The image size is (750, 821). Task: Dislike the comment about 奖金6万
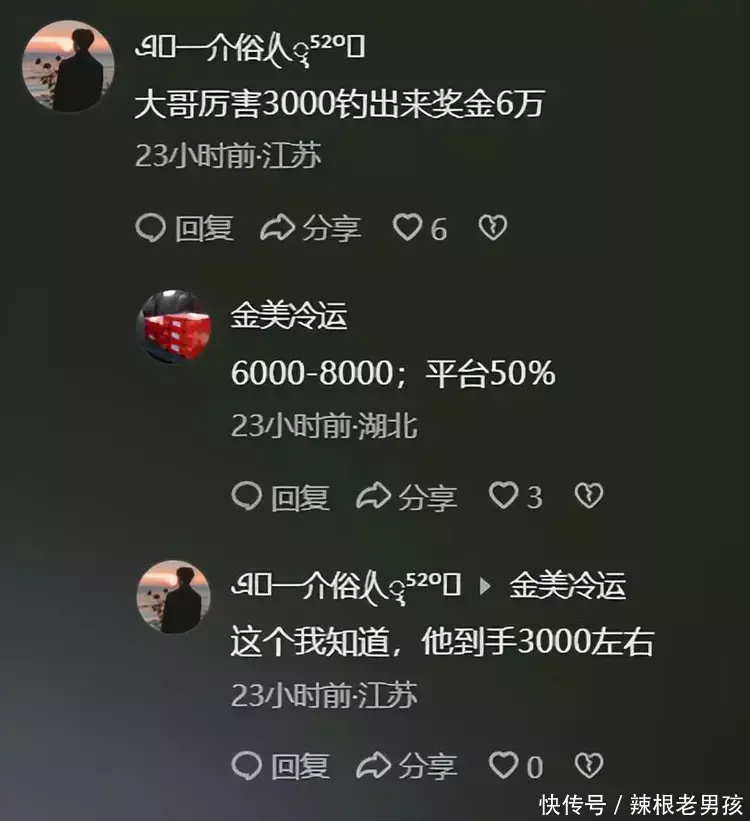(x=492, y=229)
